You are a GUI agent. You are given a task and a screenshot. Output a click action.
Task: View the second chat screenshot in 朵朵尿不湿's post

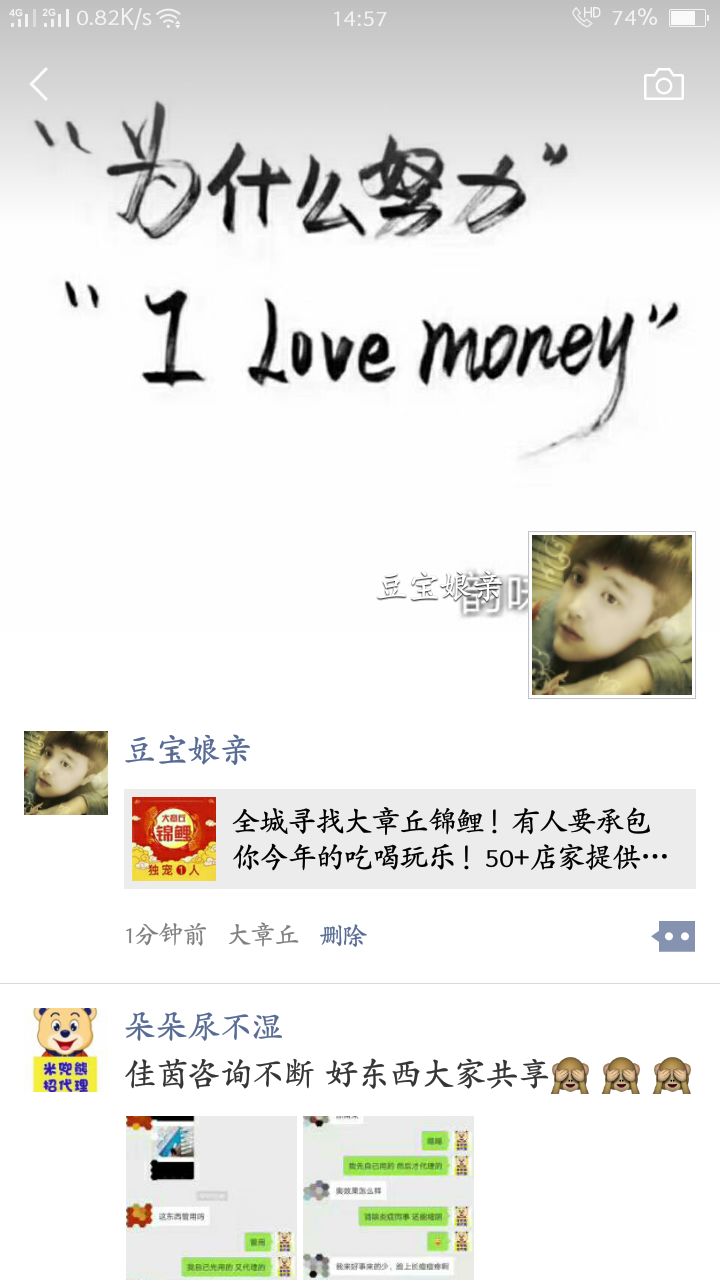pos(388,1197)
